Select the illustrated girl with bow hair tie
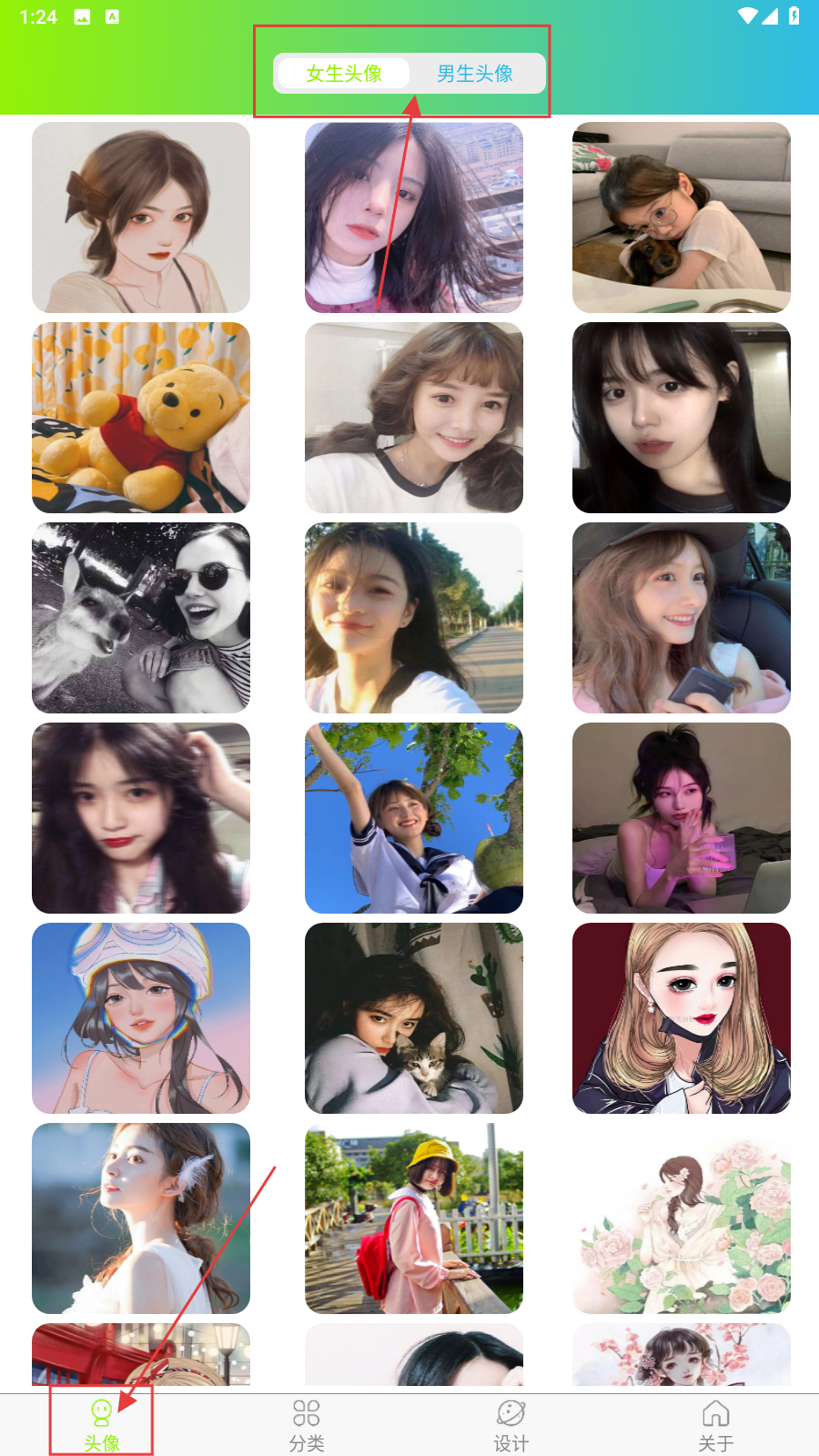This screenshot has width=819, height=1456. pos(141,217)
